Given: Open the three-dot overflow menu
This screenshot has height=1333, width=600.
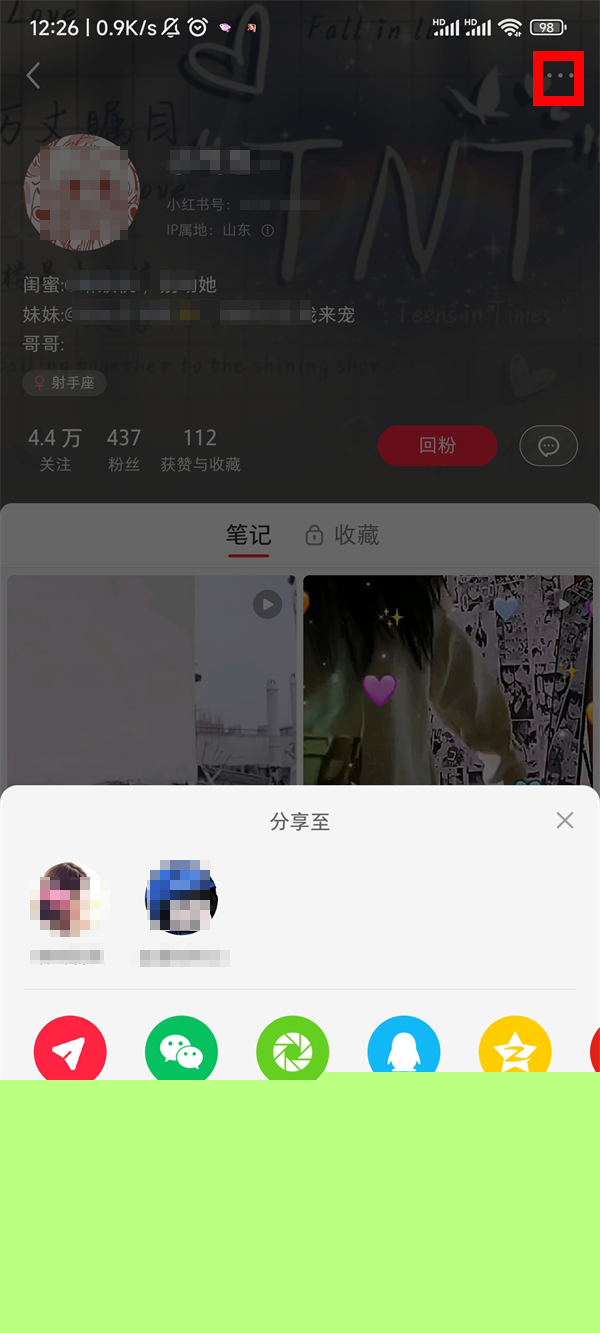Looking at the screenshot, I should (559, 76).
